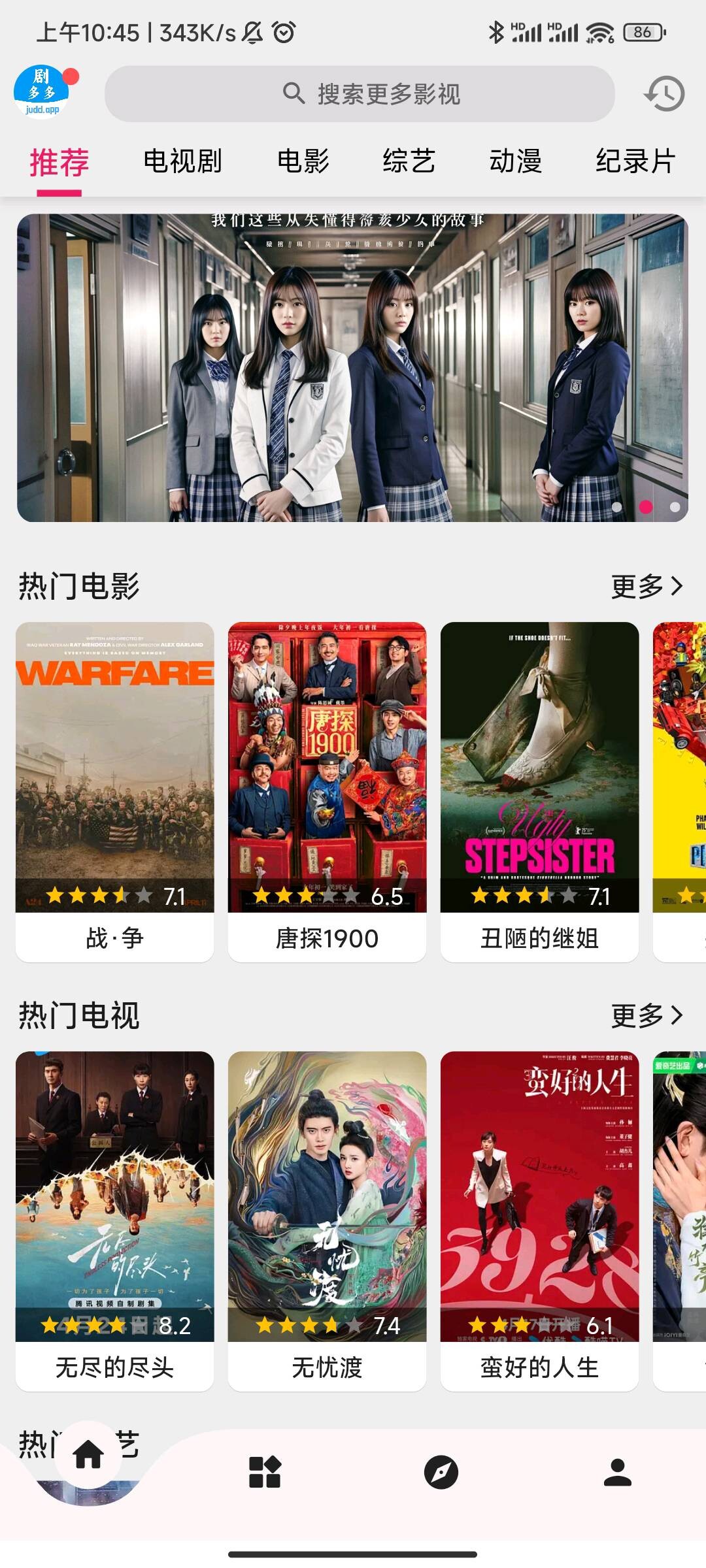Open the 纪录片 tab

pyautogui.click(x=635, y=161)
